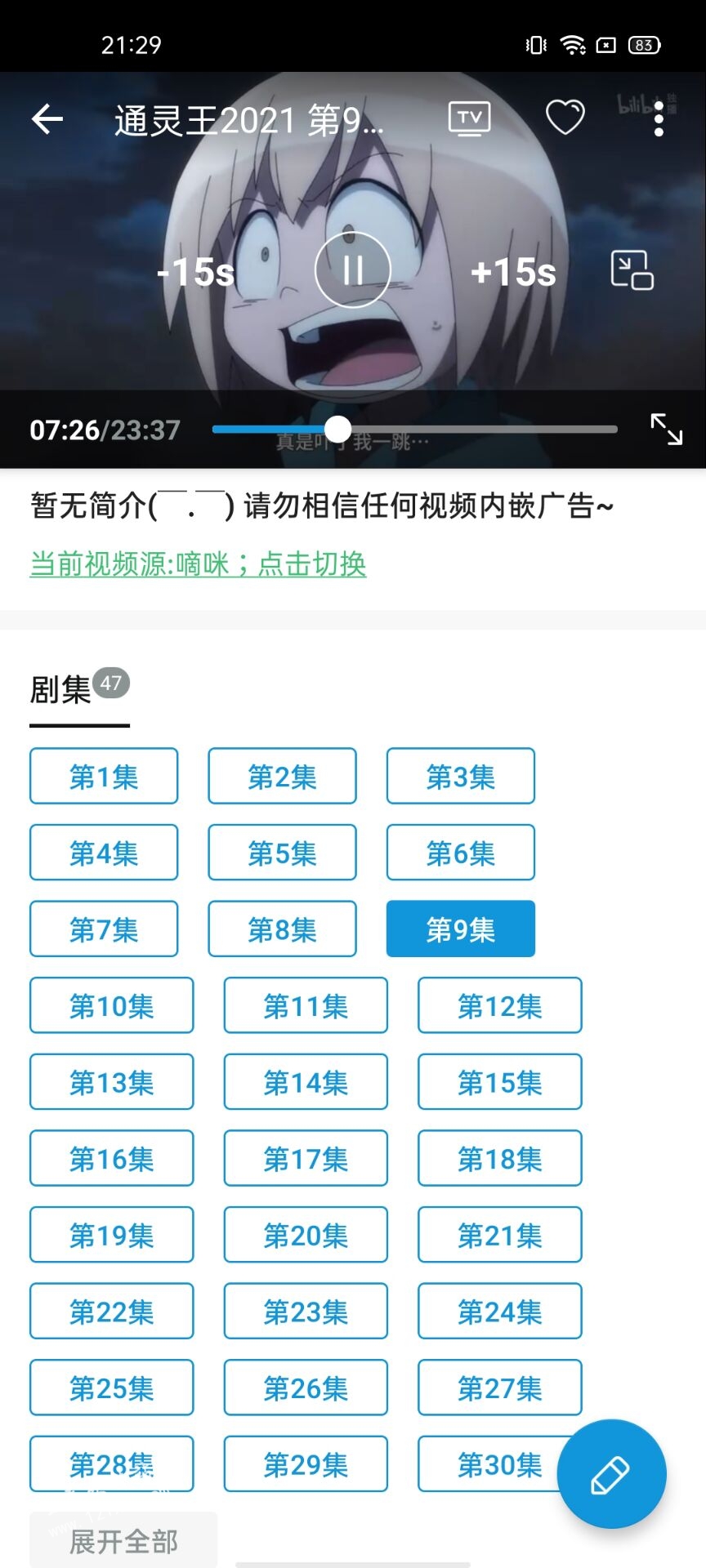This screenshot has width=706, height=1568.
Task: Pause the video
Action: tap(353, 269)
